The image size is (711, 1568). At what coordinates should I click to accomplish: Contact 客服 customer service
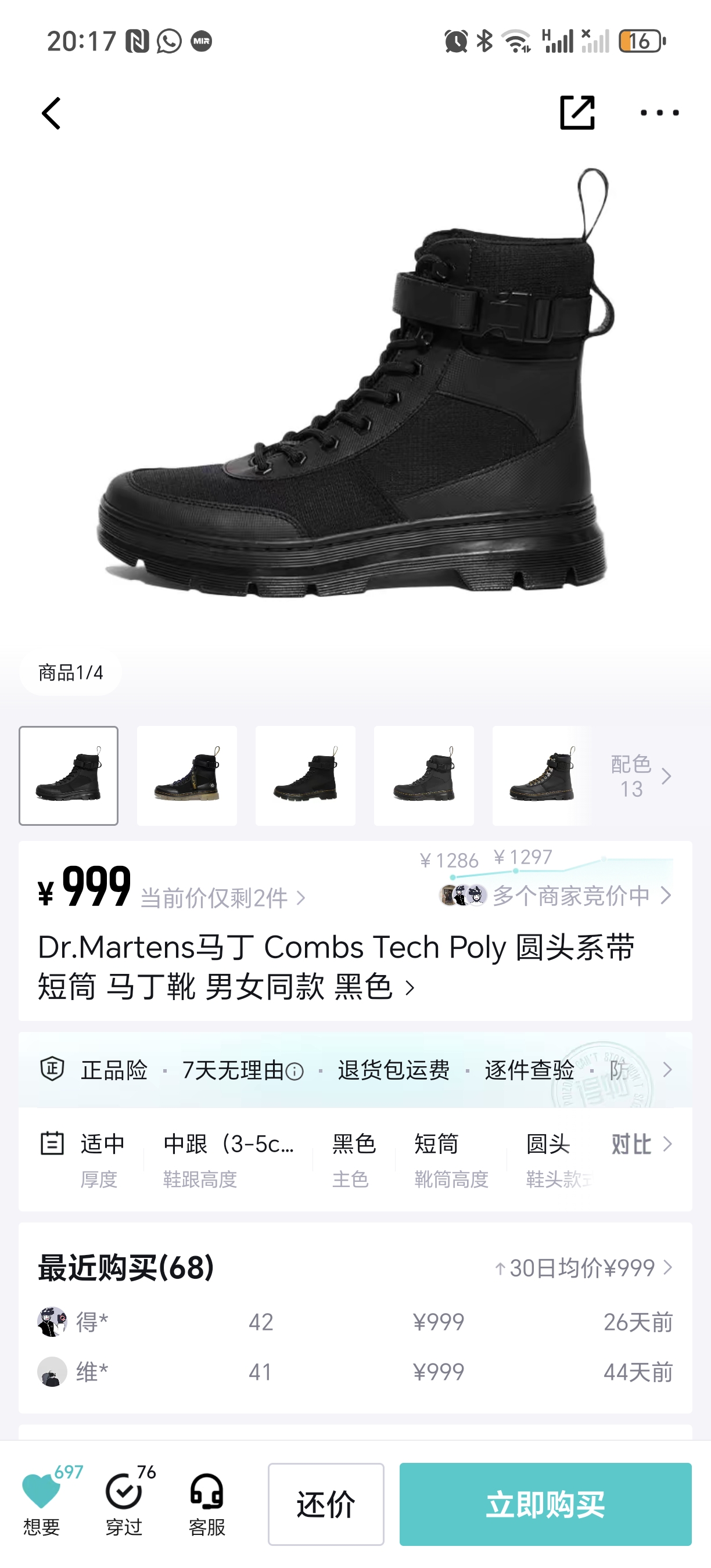coord(207,1502)
